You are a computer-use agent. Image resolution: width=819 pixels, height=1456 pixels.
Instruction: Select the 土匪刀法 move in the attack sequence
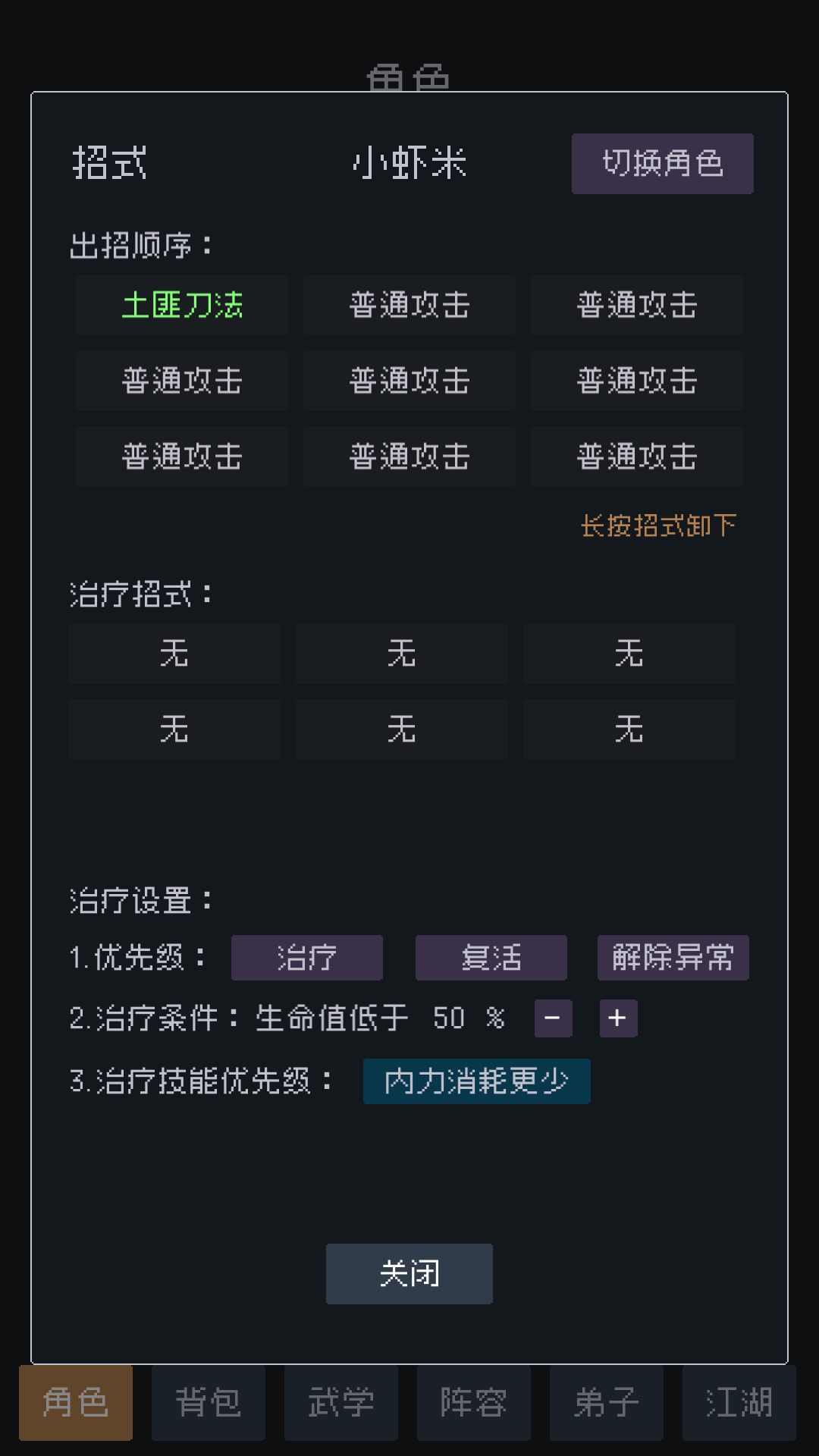(181, 305)
